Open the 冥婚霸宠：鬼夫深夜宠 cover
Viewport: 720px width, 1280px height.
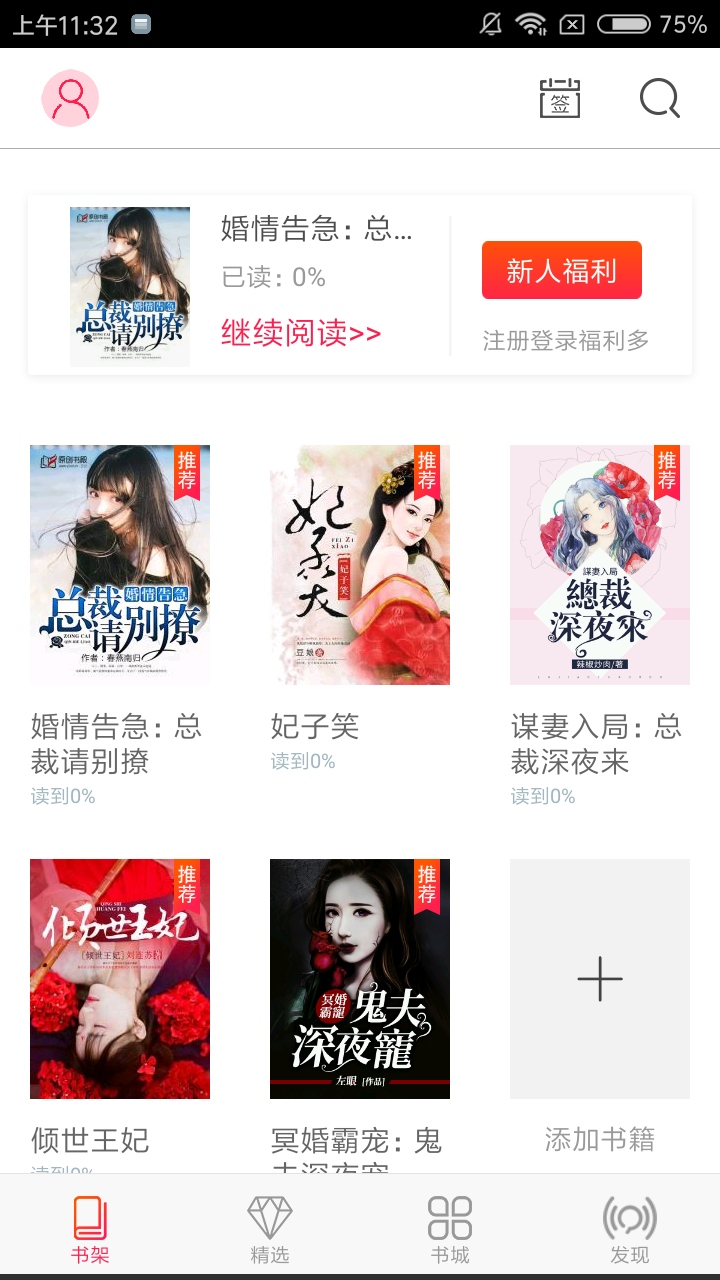click(360, 977)
